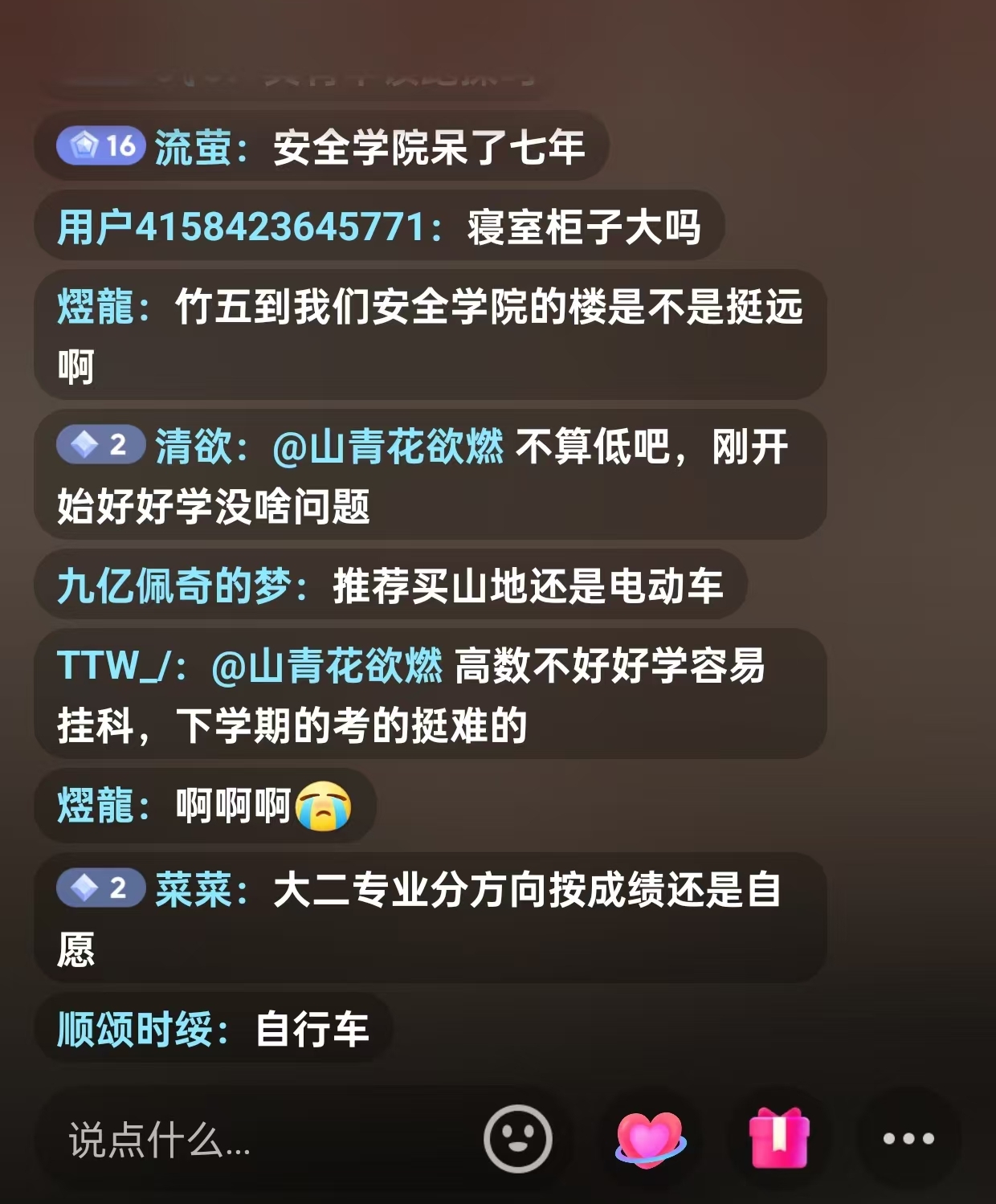Viewport: 996px width, 1204px height.
Task: Open the gift panel
Action: [x=778, y=1139]
